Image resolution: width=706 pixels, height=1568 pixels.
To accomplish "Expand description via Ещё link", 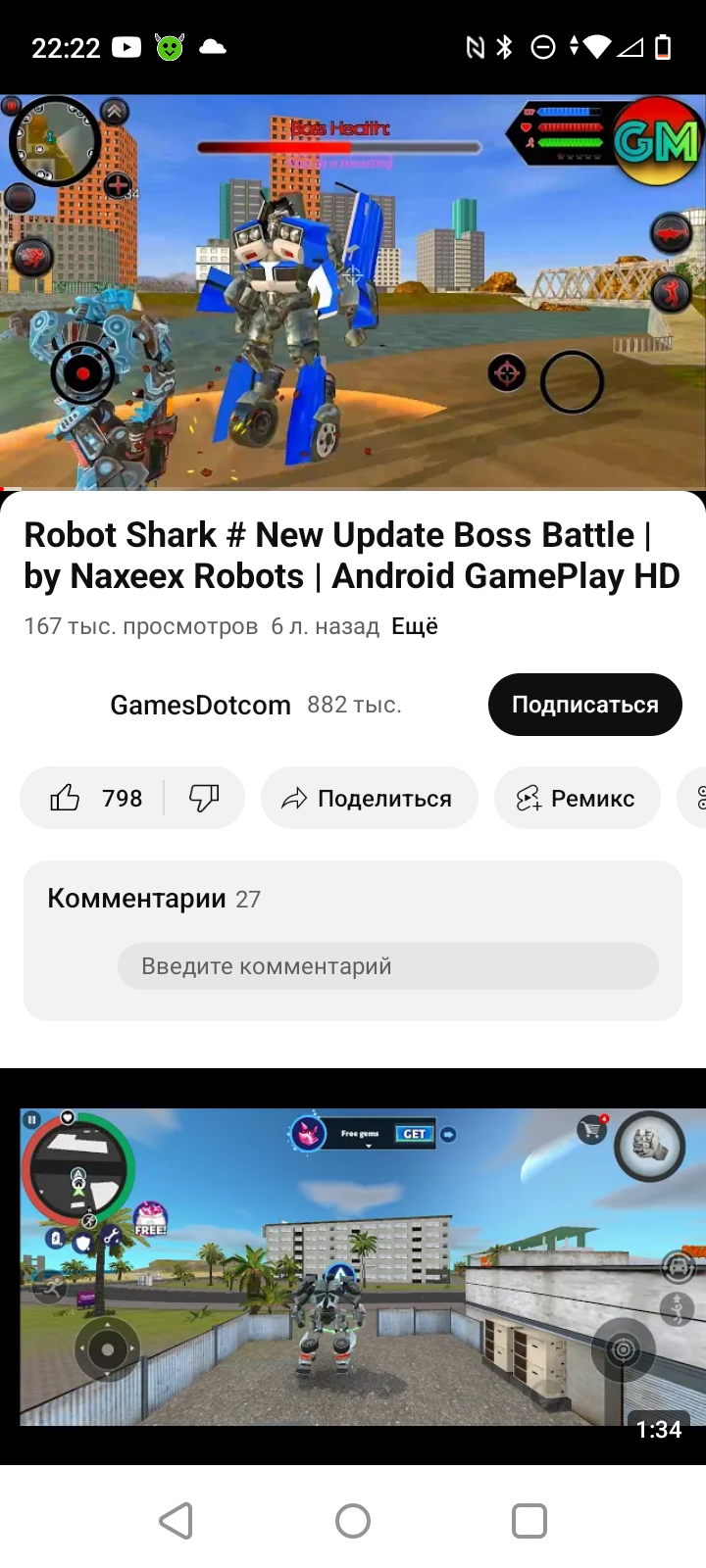I will tap(414, 626).
